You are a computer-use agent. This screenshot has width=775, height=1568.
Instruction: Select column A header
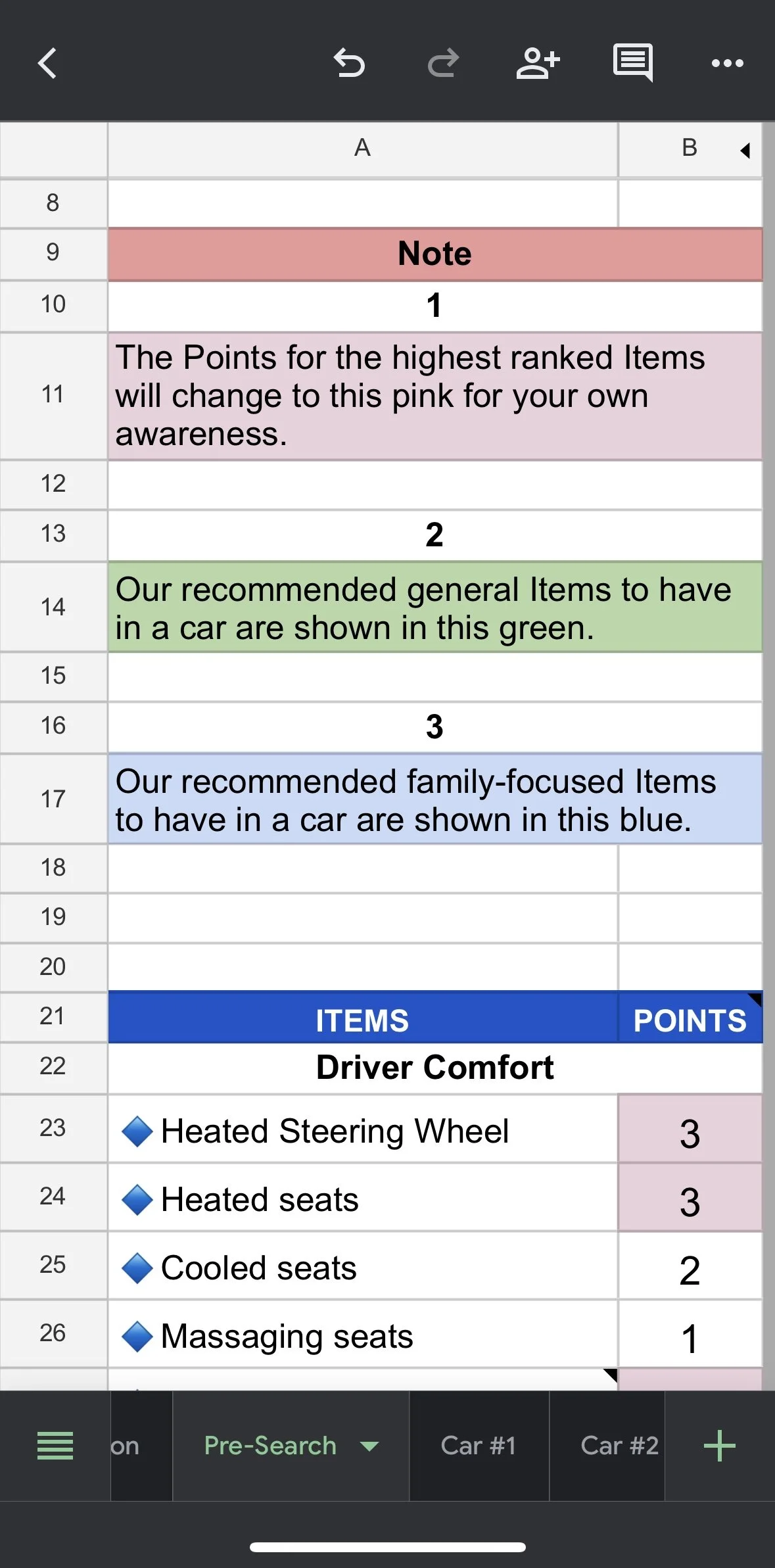point(362,149)
